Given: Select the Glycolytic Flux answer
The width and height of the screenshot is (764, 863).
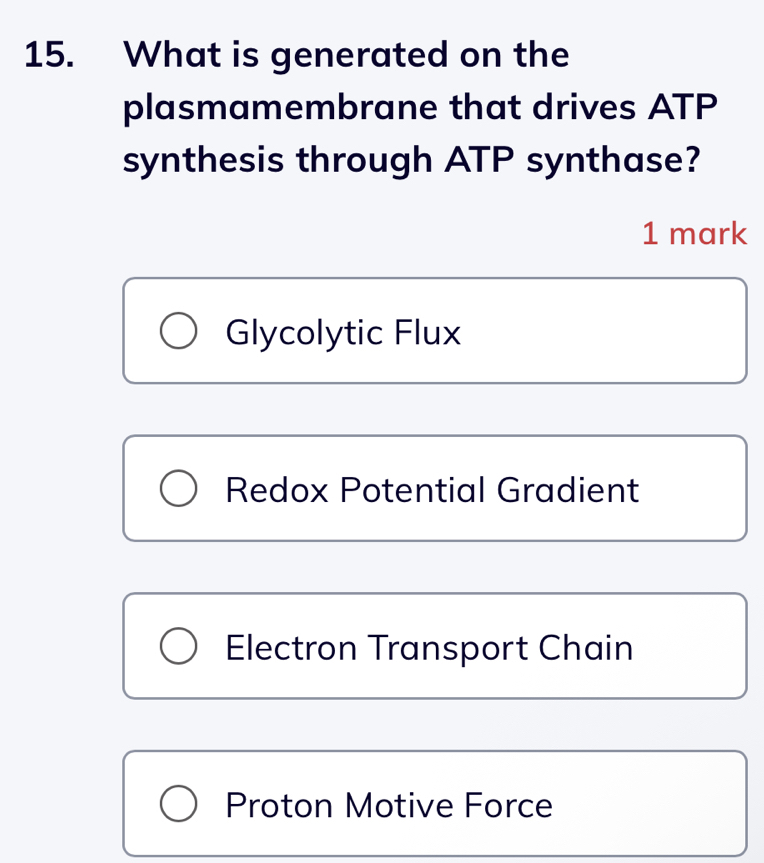Looking at the screenshot, I should (x=180, y=332).
